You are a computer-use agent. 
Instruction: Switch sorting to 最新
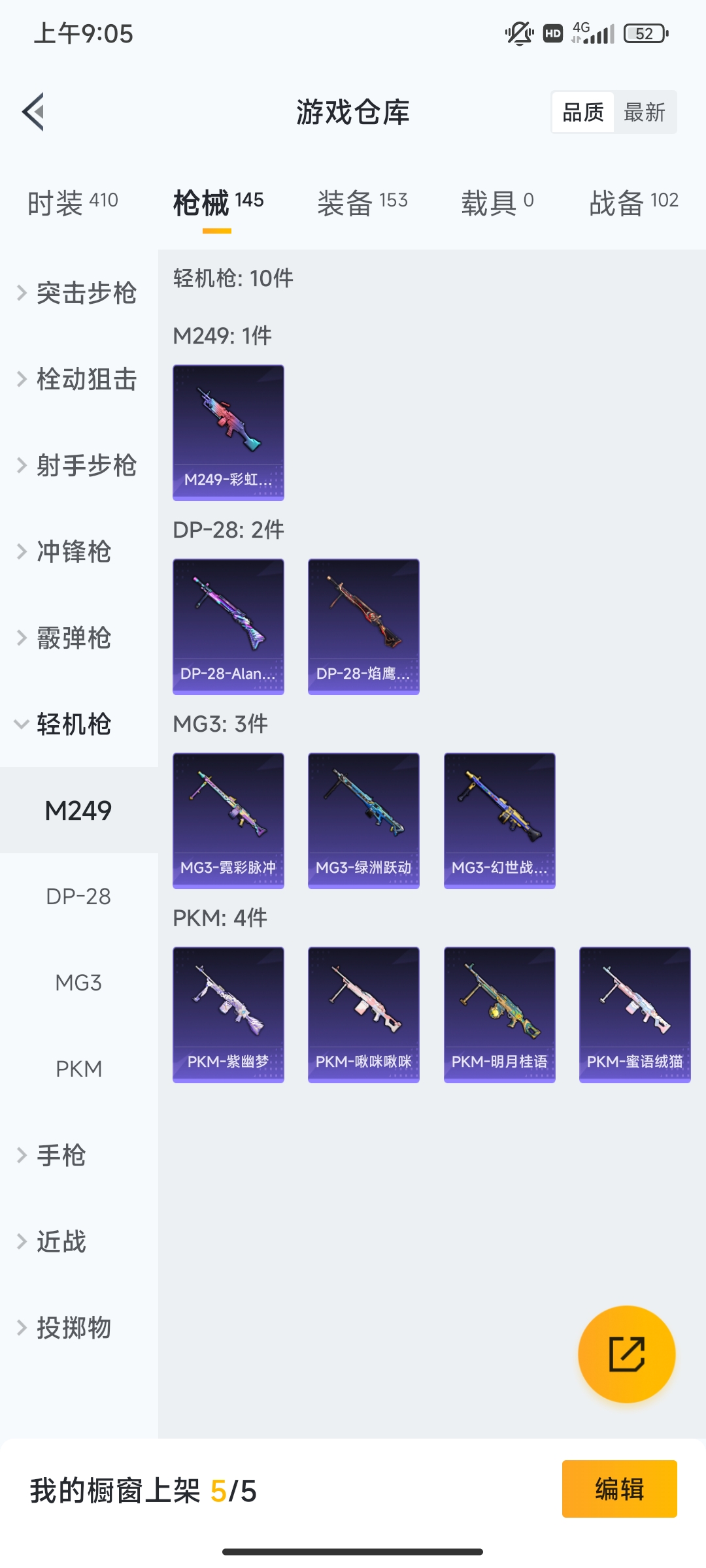(645, 112)
